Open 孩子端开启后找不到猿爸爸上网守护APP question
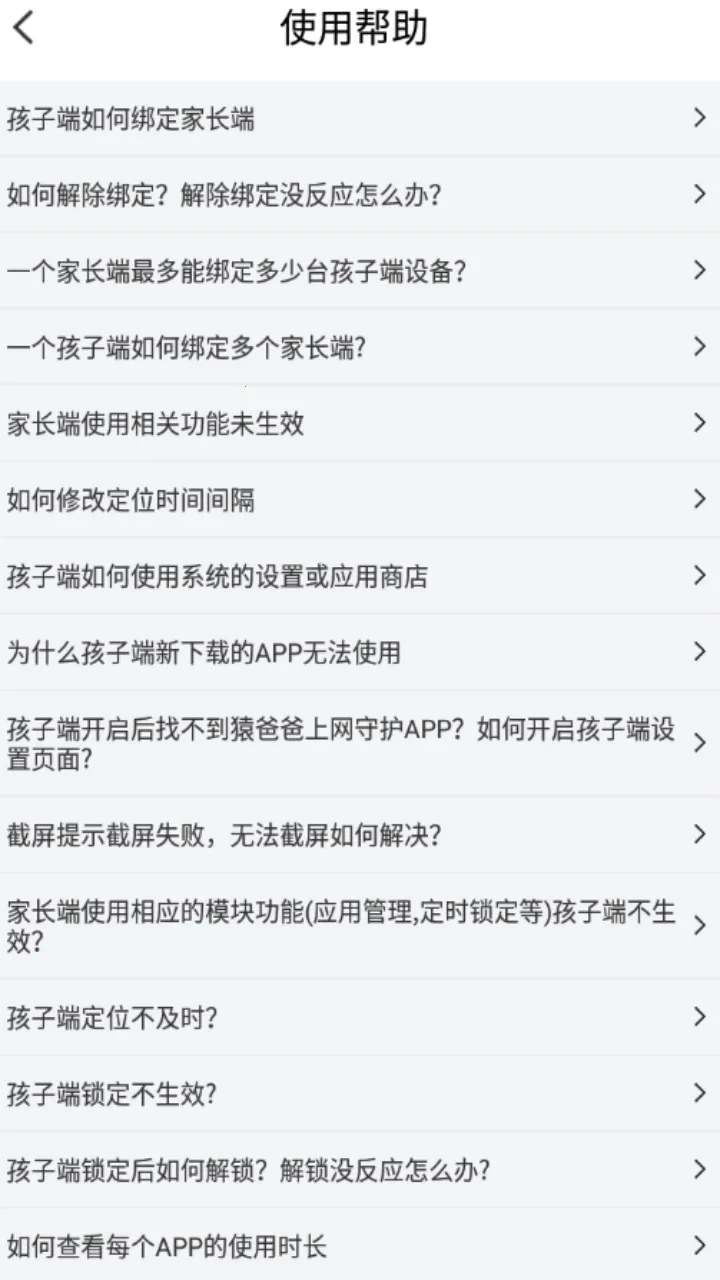 pos(360,743)
